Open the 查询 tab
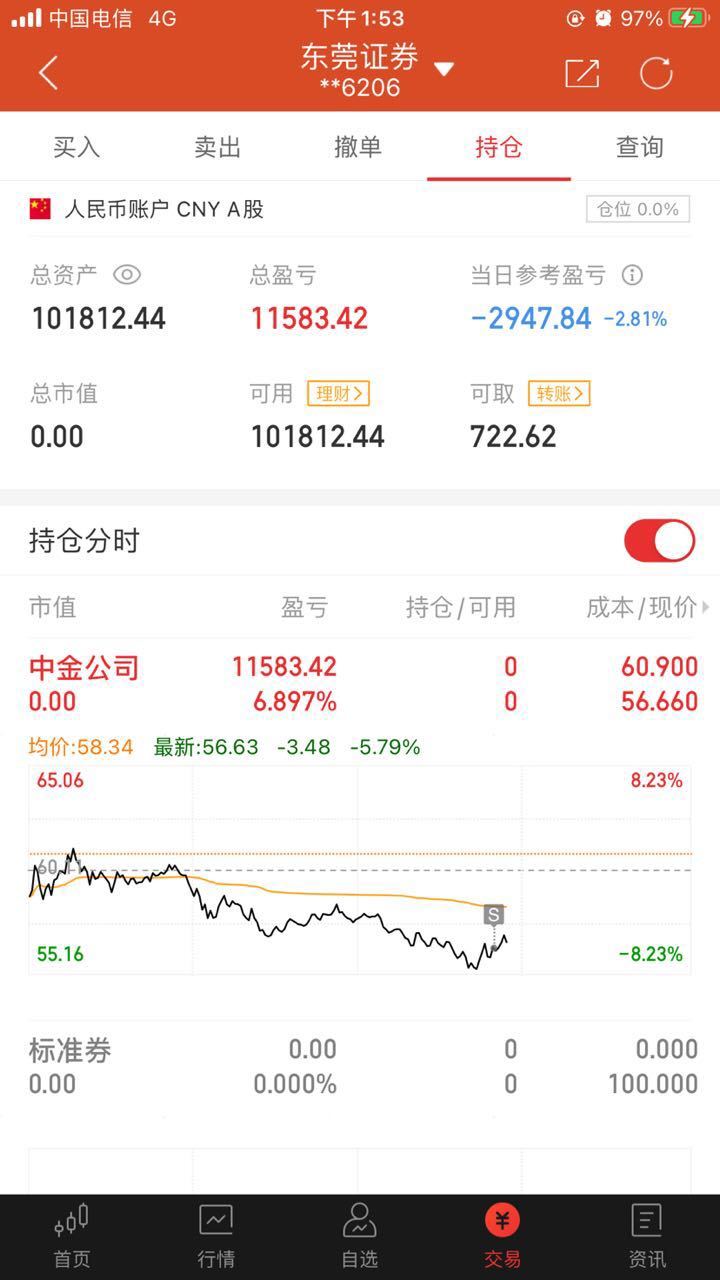 point(639,147)
